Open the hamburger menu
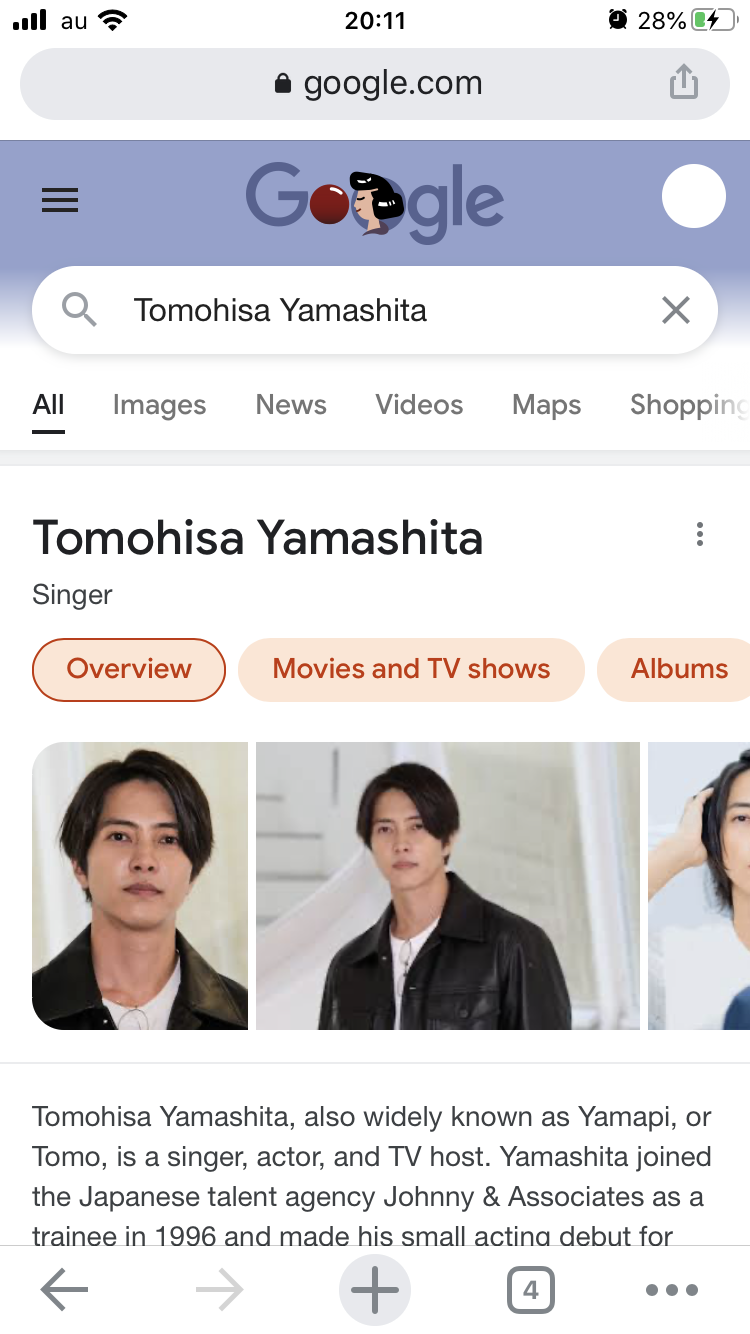The height and width of the screenshot is (1334, 750). [60, 201]
